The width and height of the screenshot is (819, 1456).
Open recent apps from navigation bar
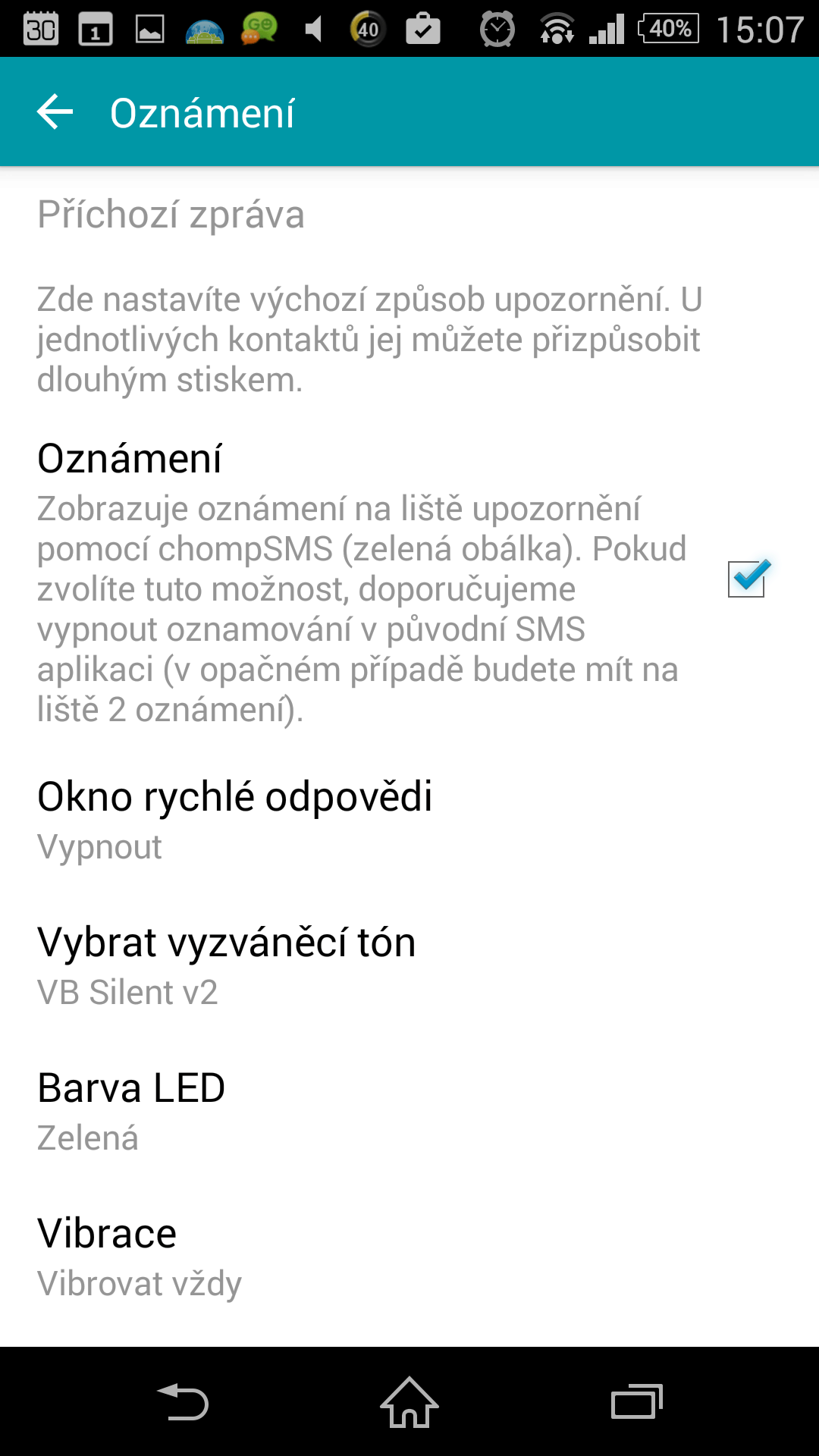click(x=637, y=1402)
